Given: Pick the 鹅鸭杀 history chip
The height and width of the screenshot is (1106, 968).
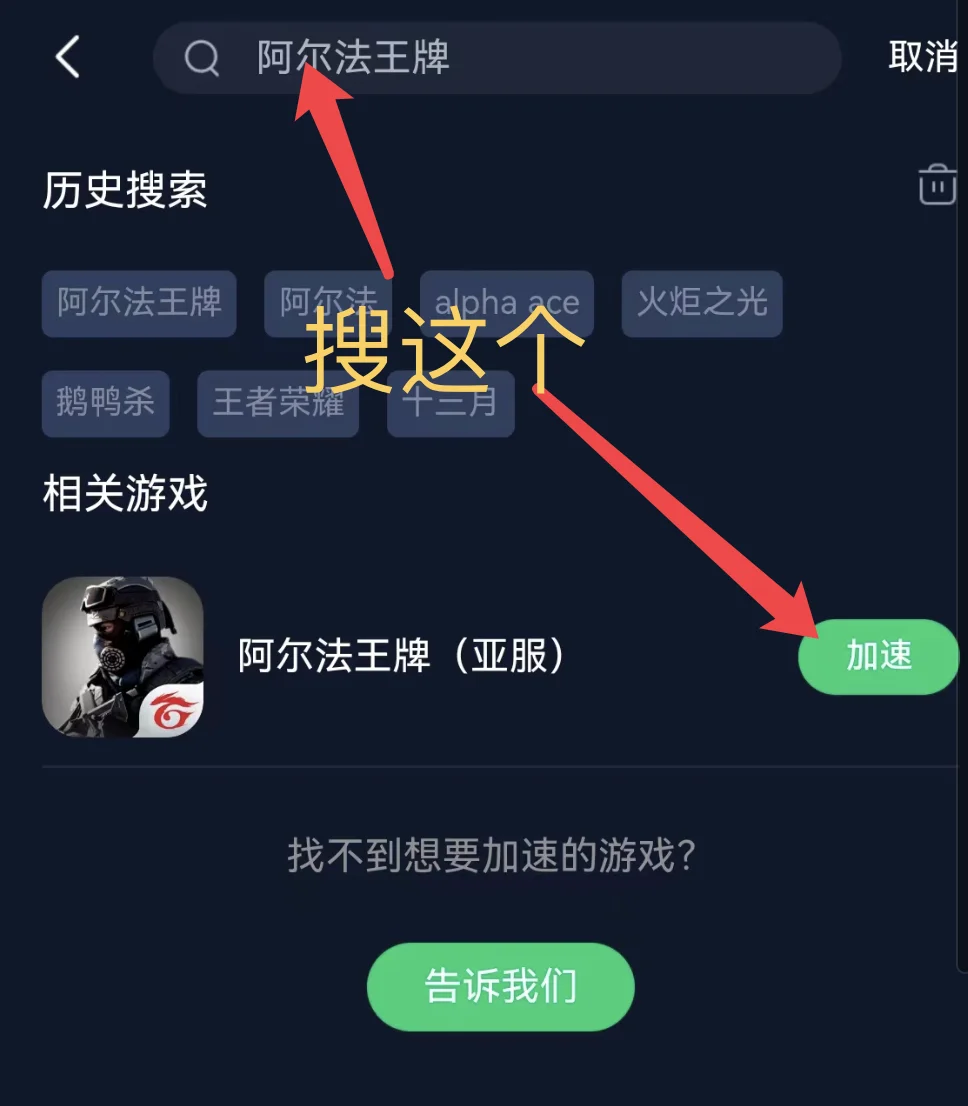Looking at the screenshot, I should (105, 404).
